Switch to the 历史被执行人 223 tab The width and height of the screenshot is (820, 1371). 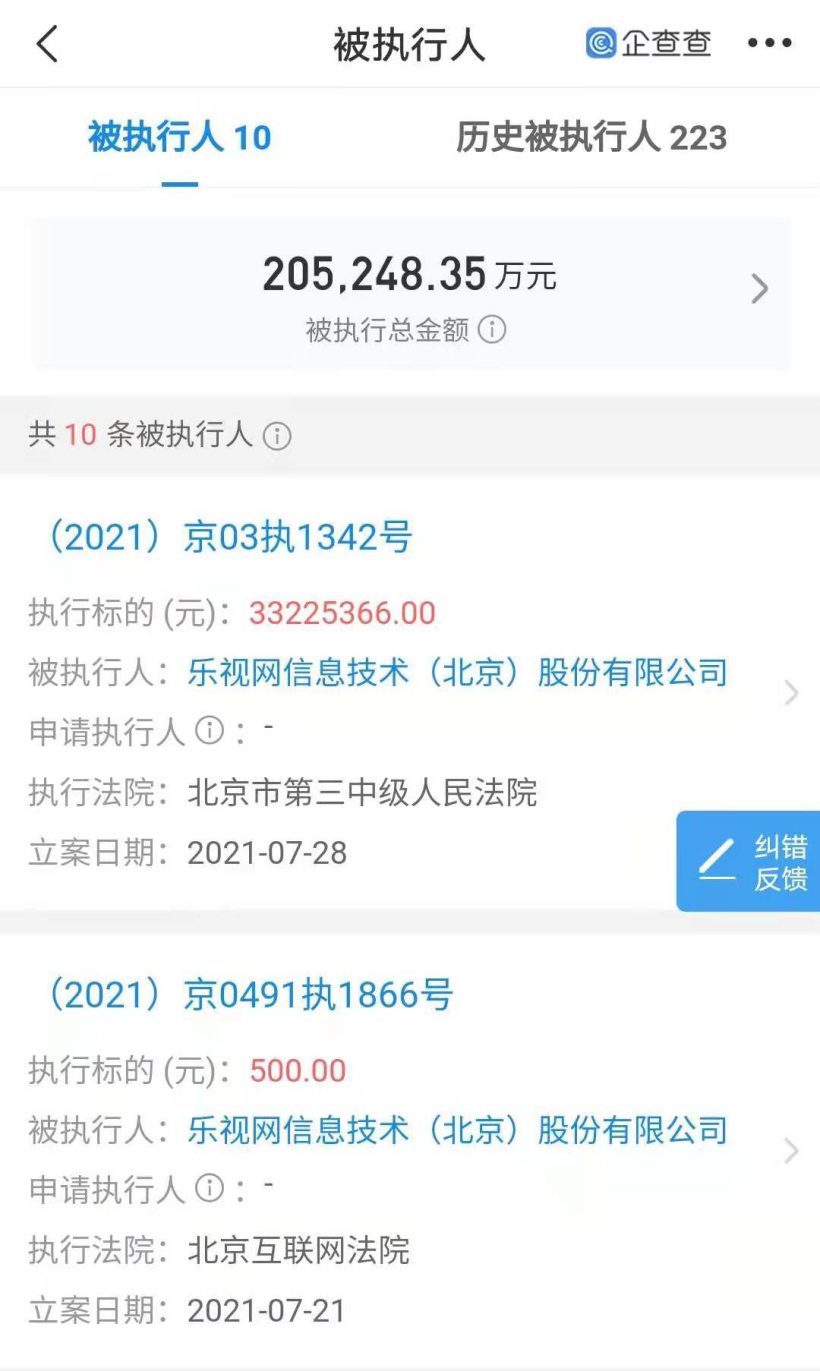point(591,137)
